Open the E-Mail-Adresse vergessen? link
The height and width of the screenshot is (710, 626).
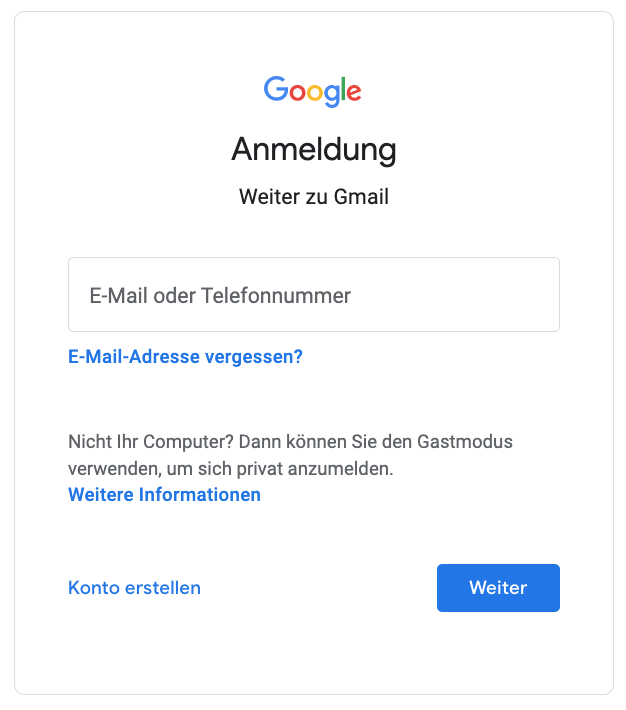(185, 356)
